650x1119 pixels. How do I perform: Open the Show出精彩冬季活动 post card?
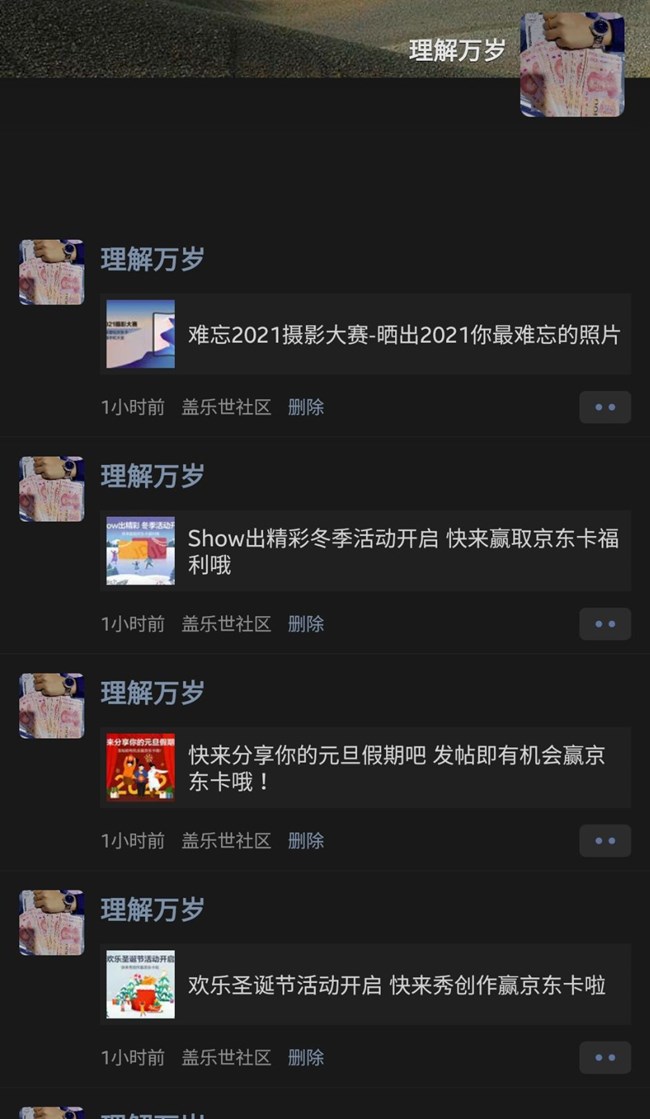365,551
